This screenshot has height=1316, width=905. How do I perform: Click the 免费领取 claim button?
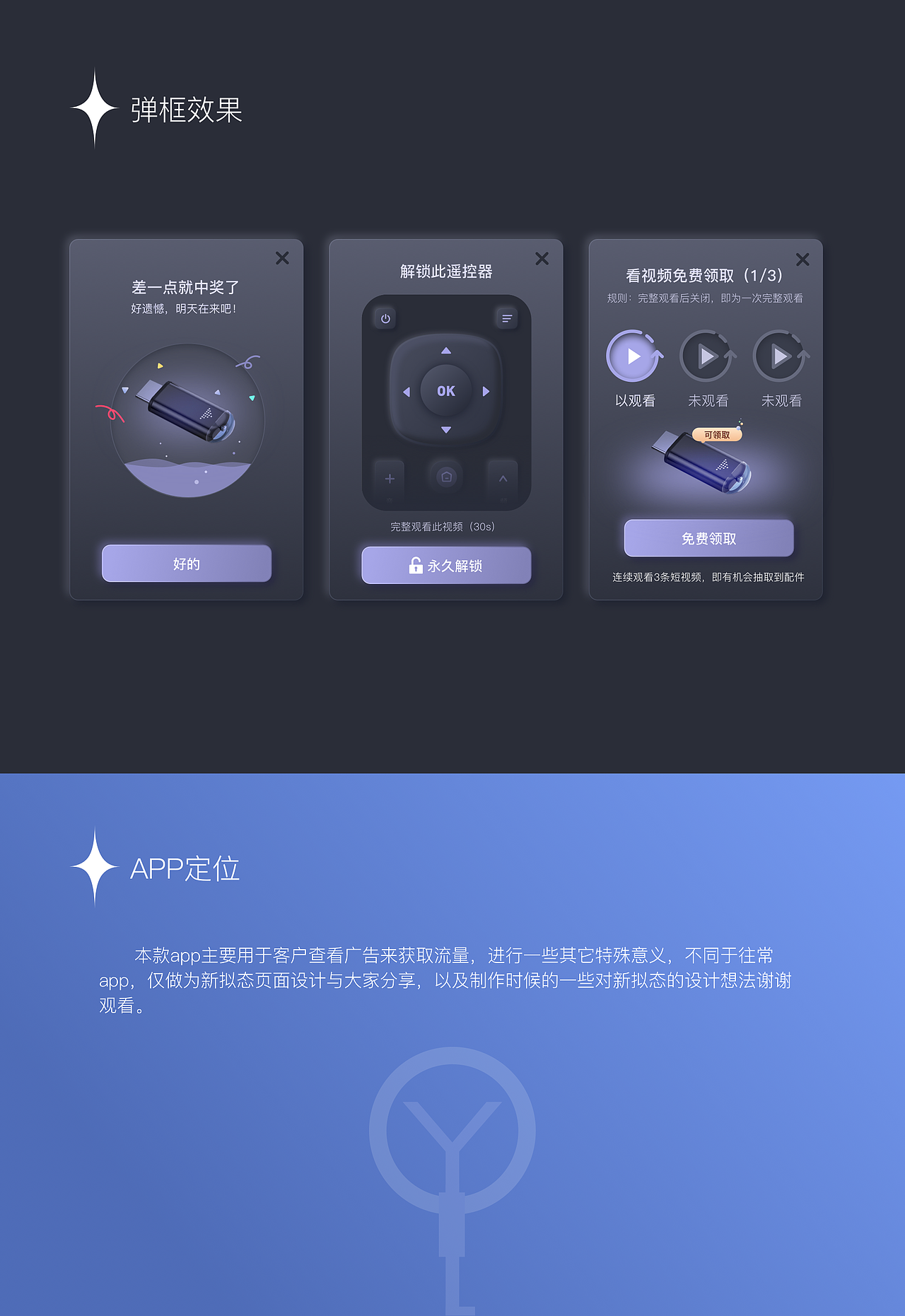click(708, 538)
